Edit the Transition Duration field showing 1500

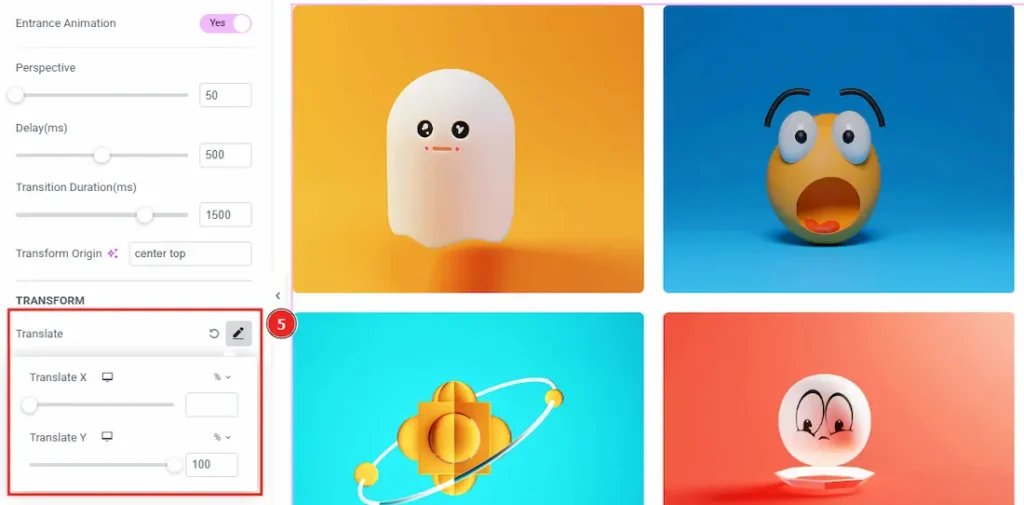pyautogui.click(x=225, y=214)
